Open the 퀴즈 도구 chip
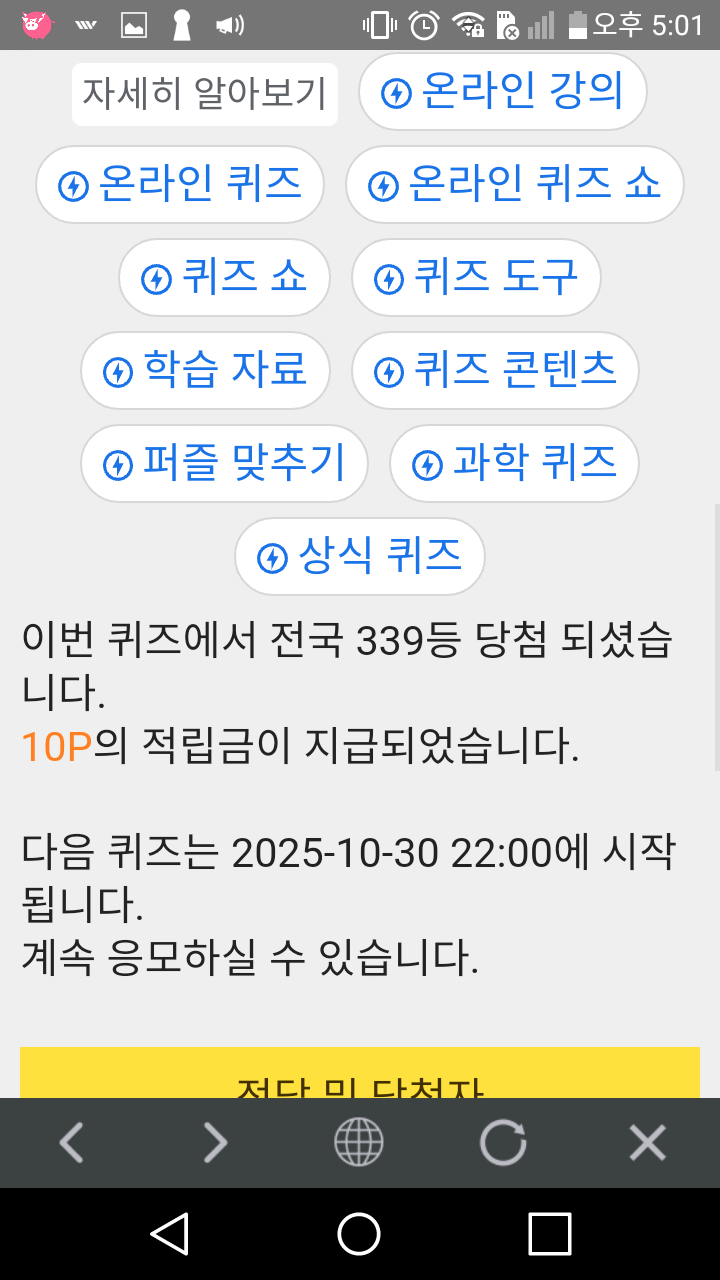This screenshot has height=1280, width=720. [x=476, y=278]
